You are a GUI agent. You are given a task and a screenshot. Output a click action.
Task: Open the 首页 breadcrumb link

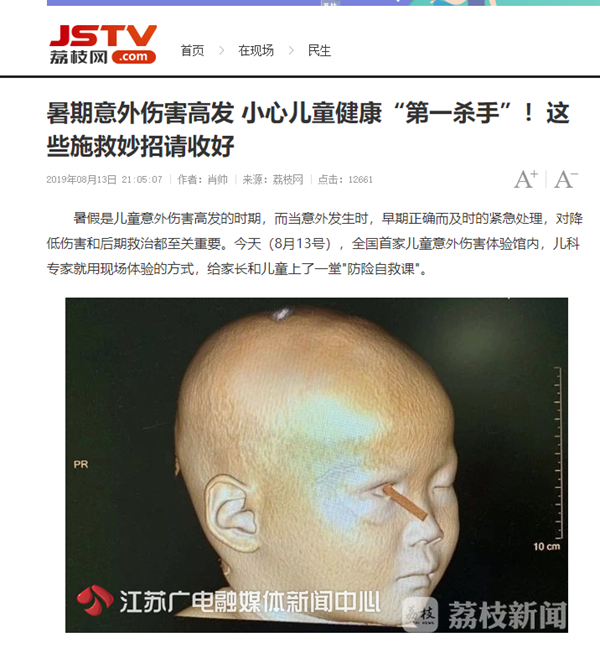[192, 50]
